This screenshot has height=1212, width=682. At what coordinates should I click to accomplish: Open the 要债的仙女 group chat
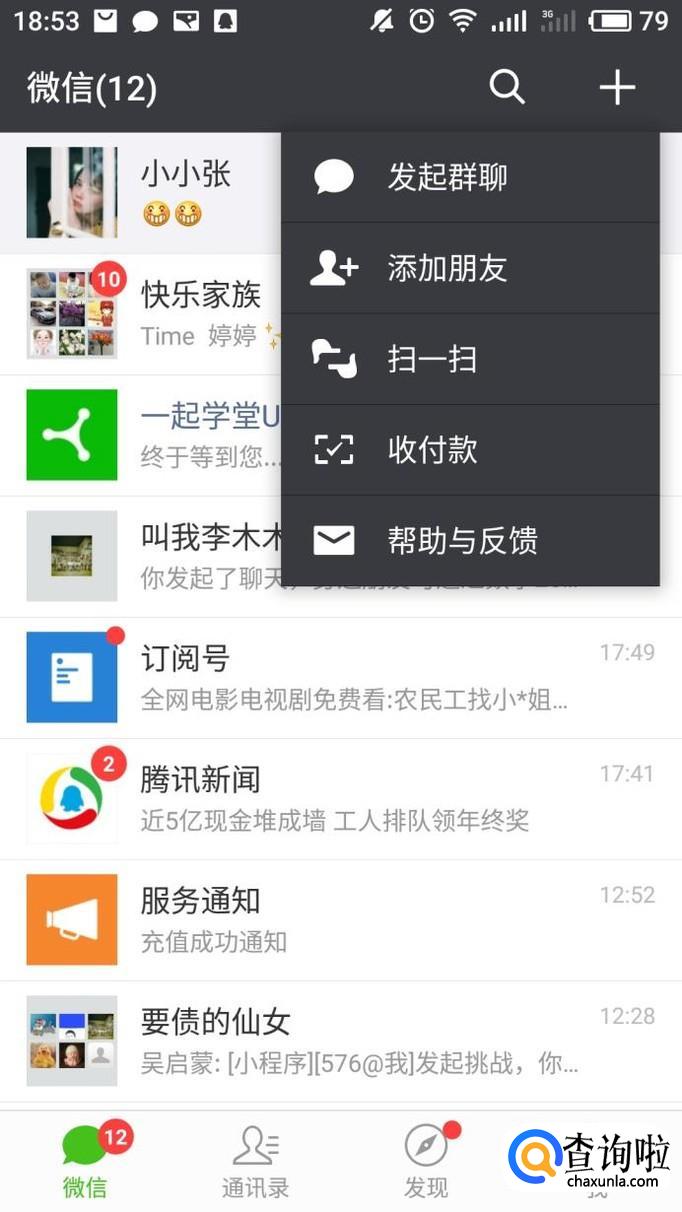click(340, 1040)
